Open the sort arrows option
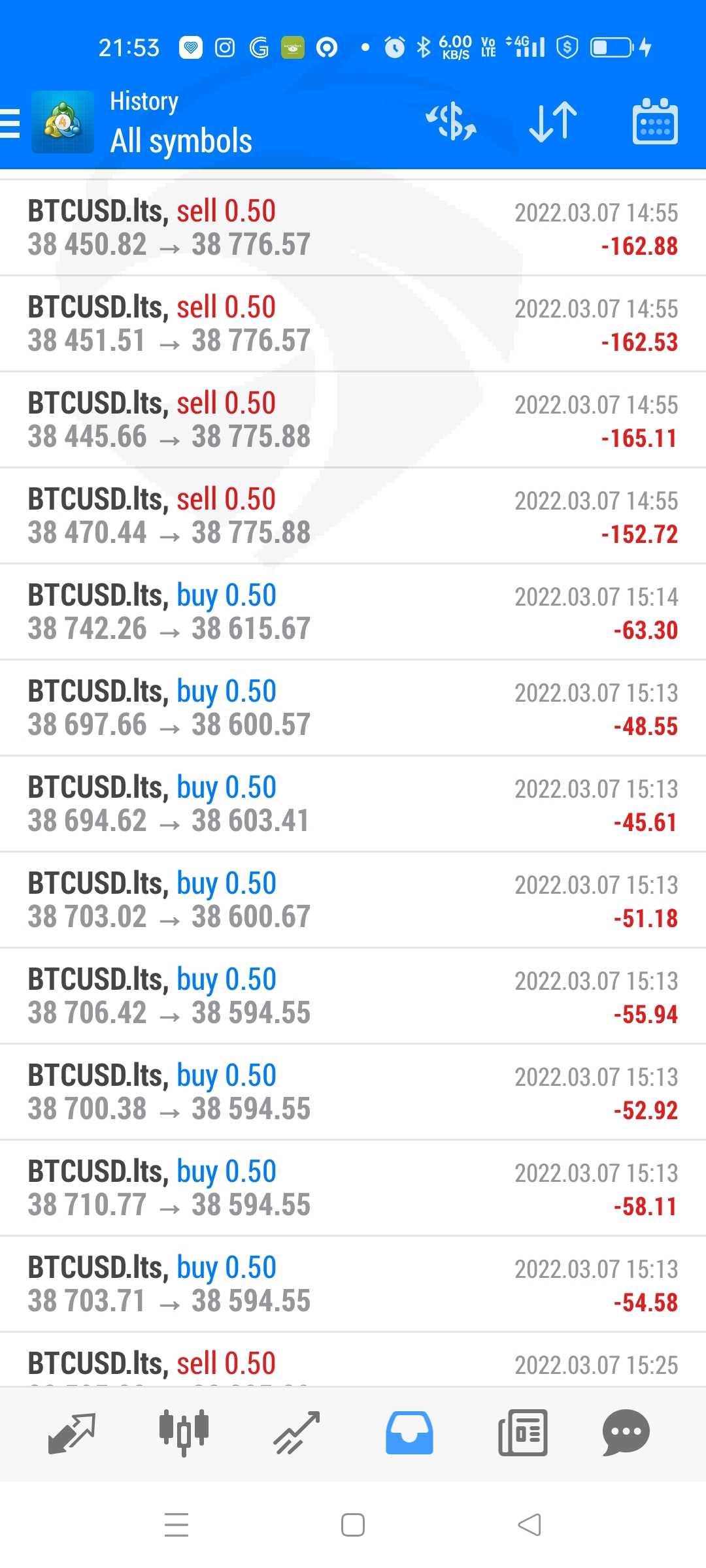 tap(553, 122)
